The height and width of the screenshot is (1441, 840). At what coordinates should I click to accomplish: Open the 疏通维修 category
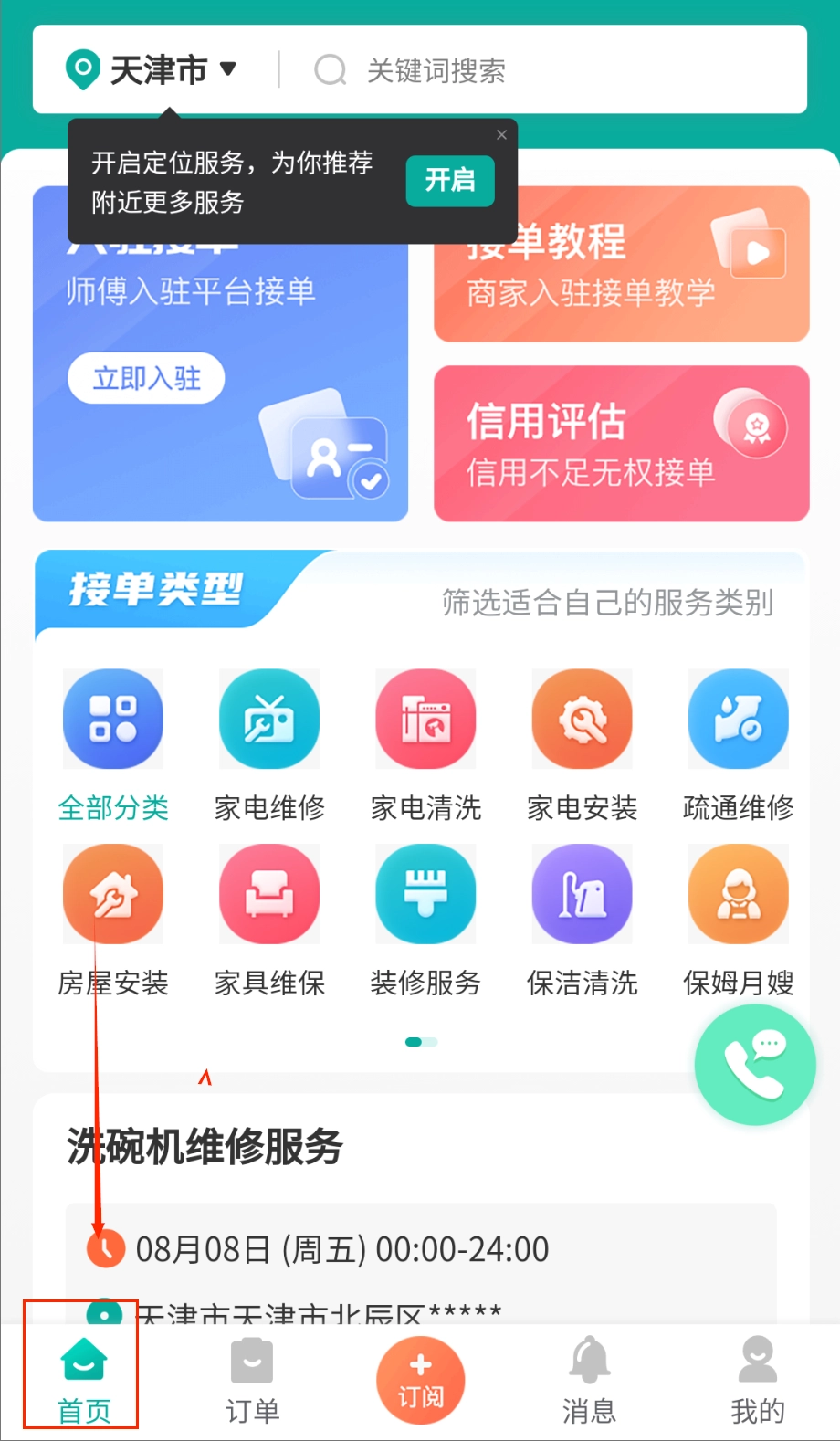[738, 740]
